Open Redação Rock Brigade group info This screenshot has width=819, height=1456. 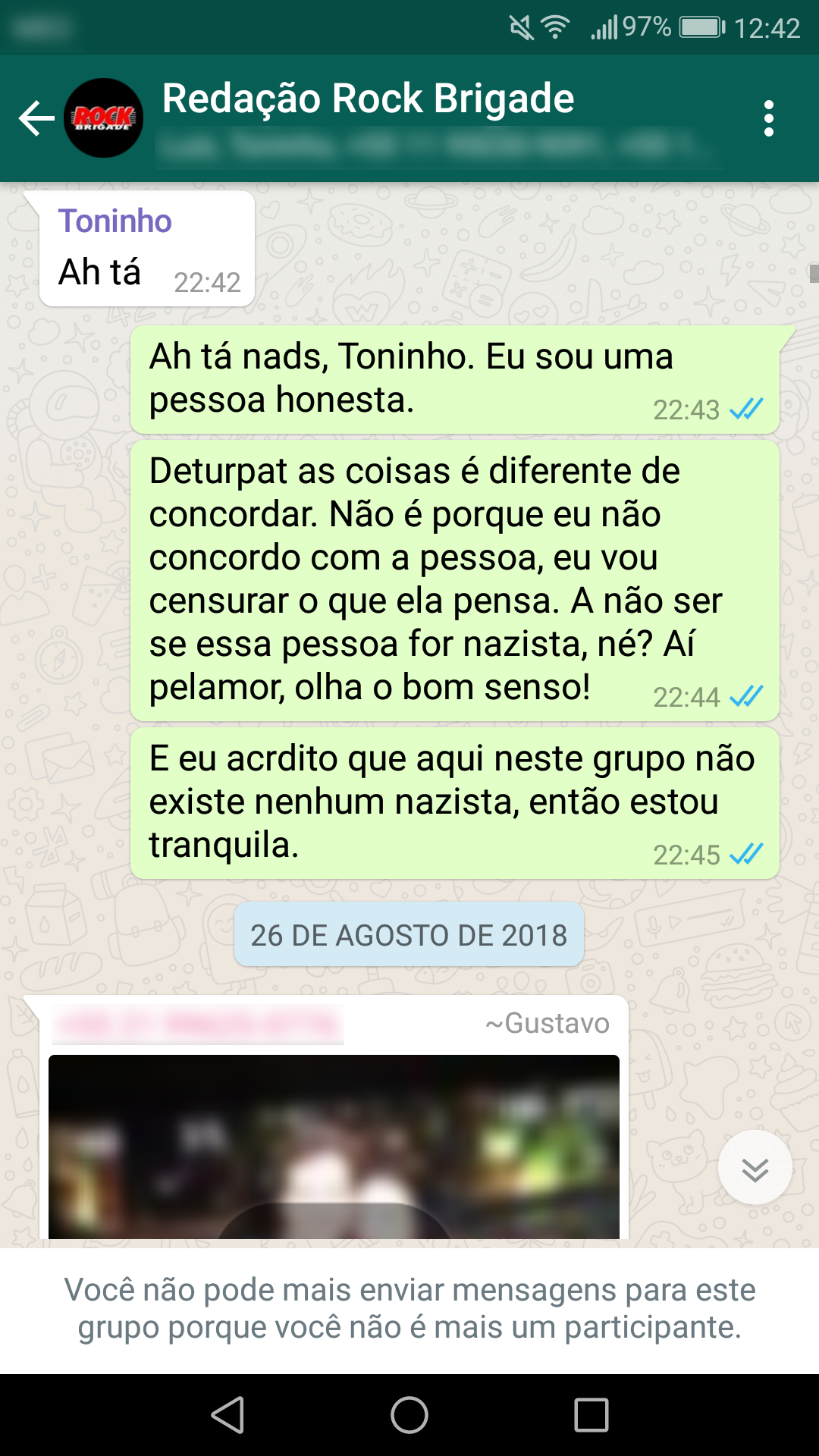click(369, 99)
